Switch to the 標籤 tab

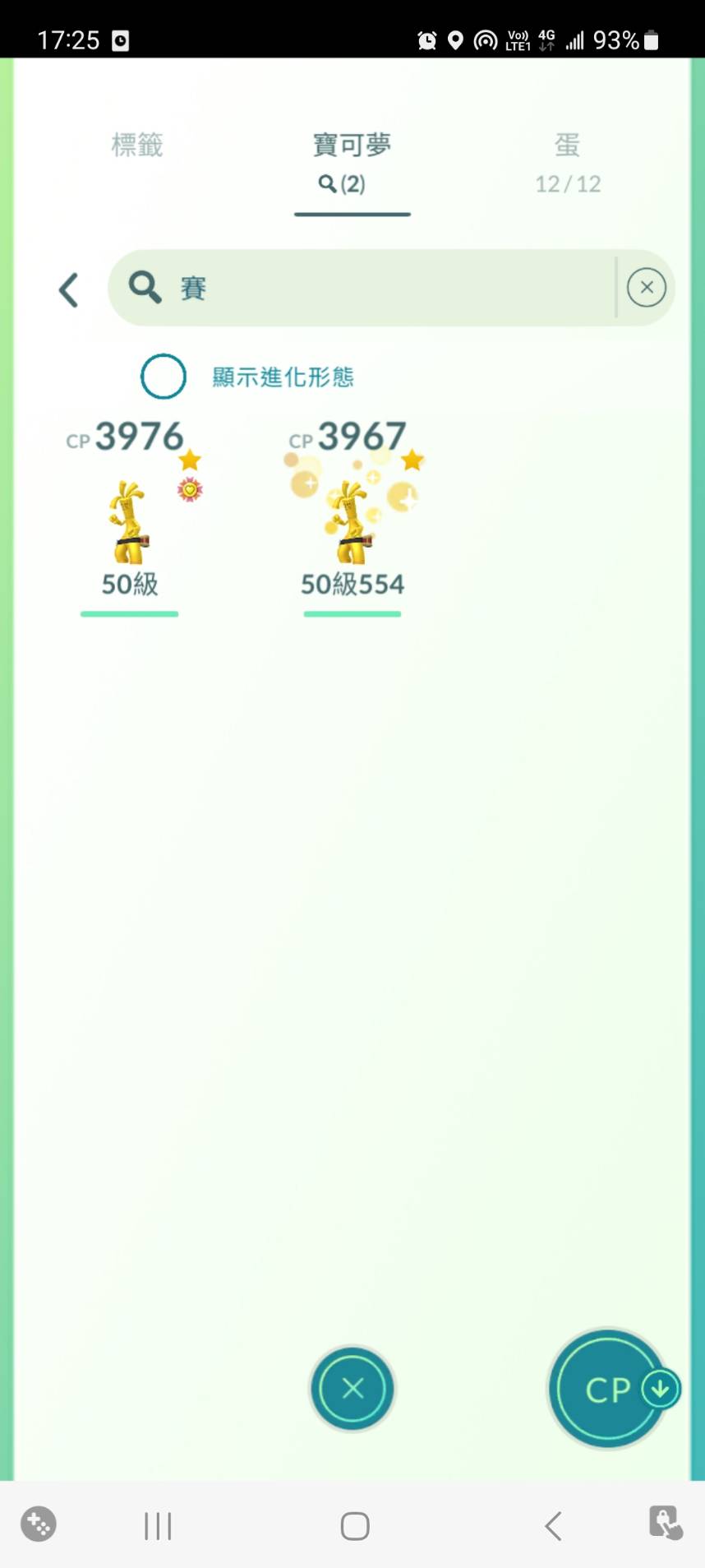pyautogui.click(x=137, y=146)
